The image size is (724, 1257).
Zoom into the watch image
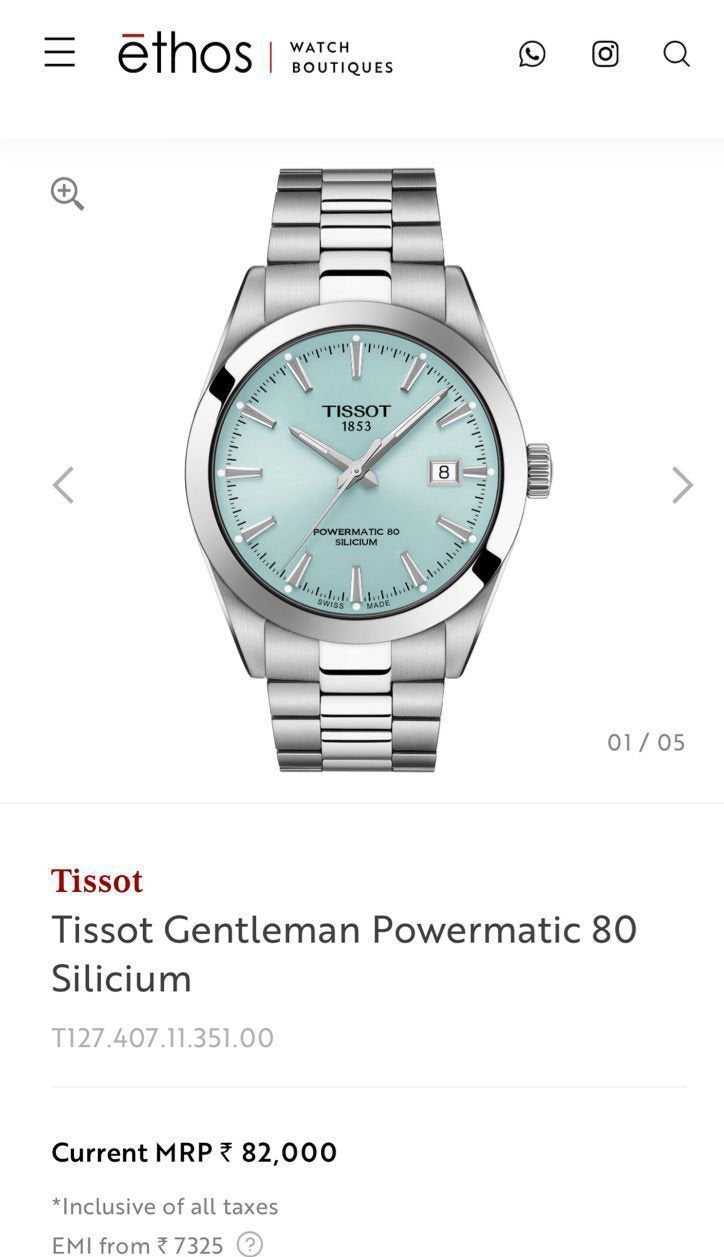click(x=67, y=193)
